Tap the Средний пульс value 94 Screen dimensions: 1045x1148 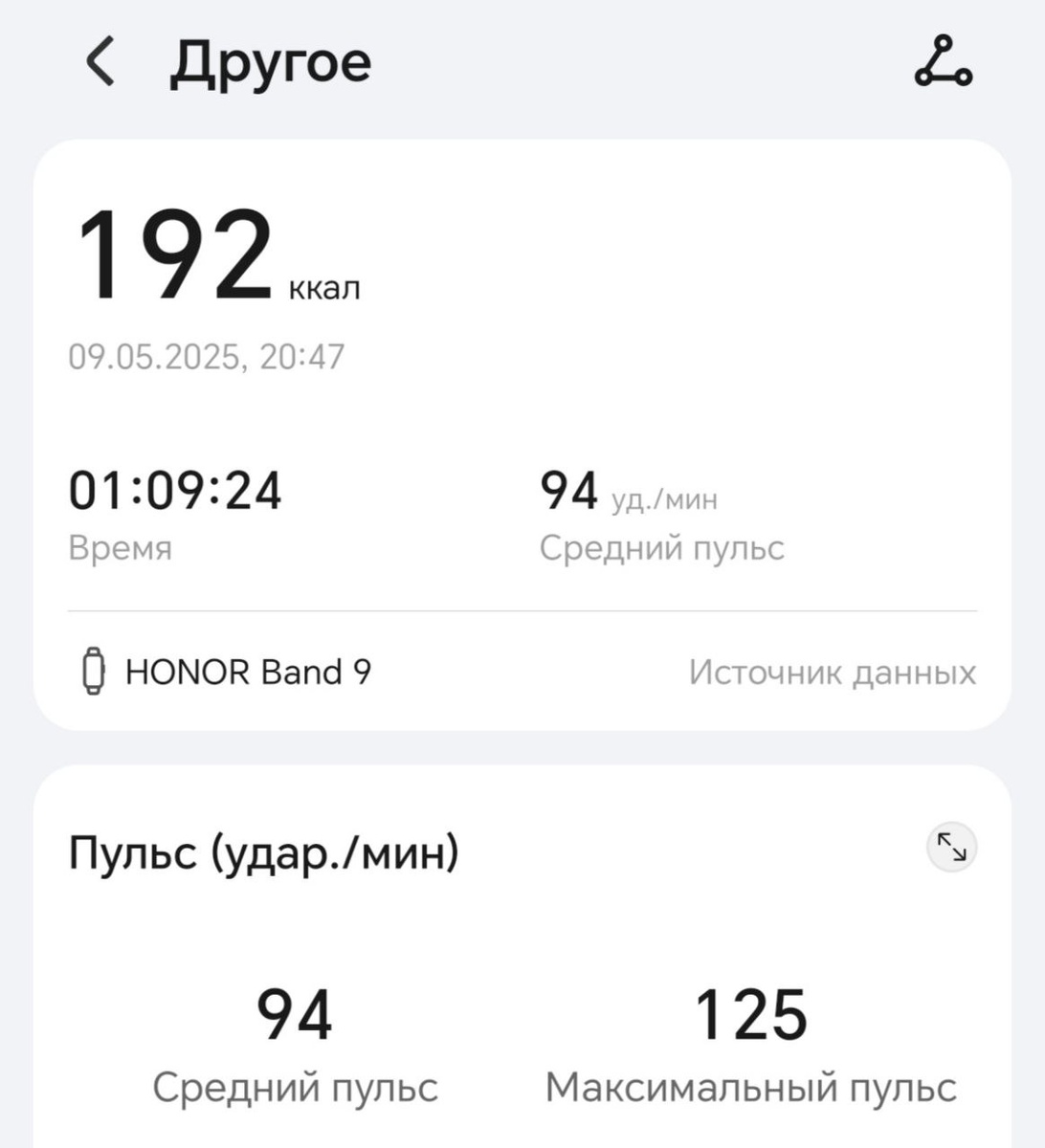[568, 491]
